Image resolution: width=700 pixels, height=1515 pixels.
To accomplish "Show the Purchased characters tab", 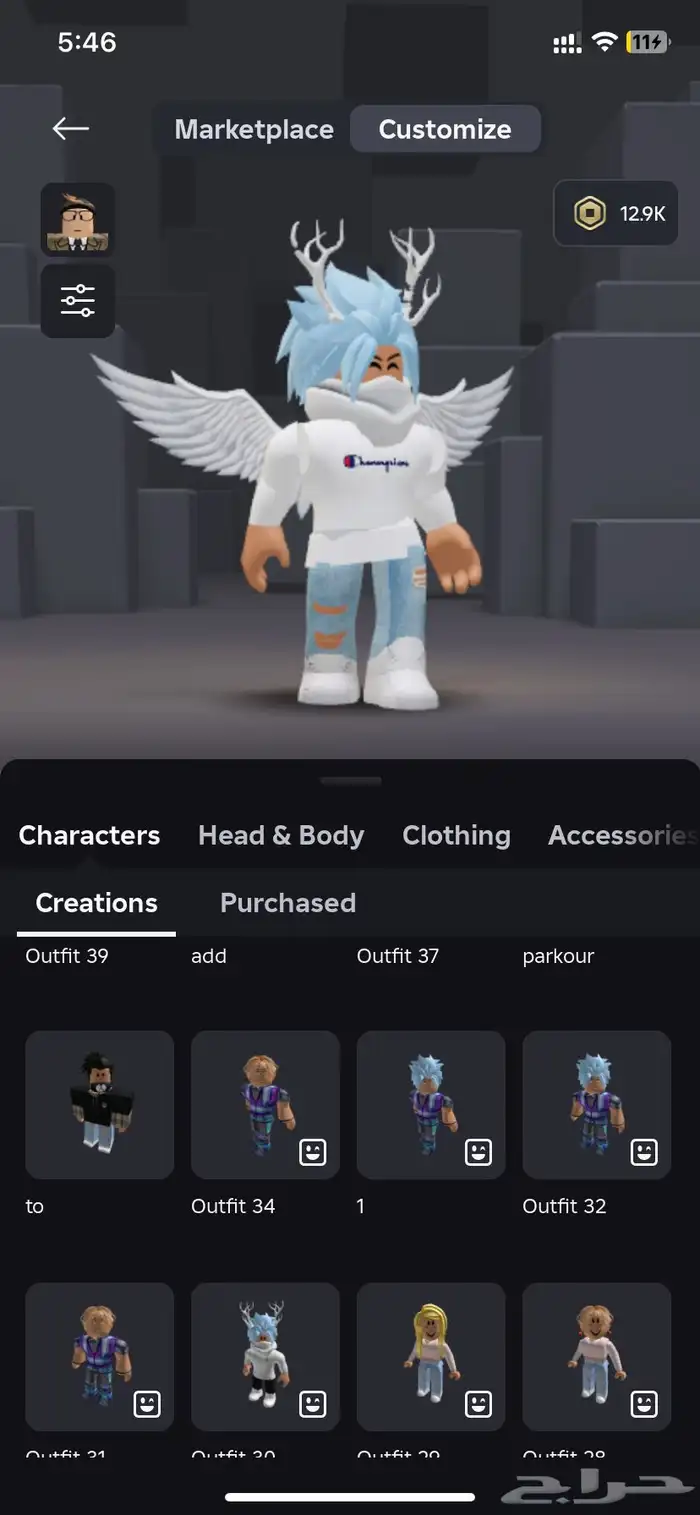I will (288, 903).
